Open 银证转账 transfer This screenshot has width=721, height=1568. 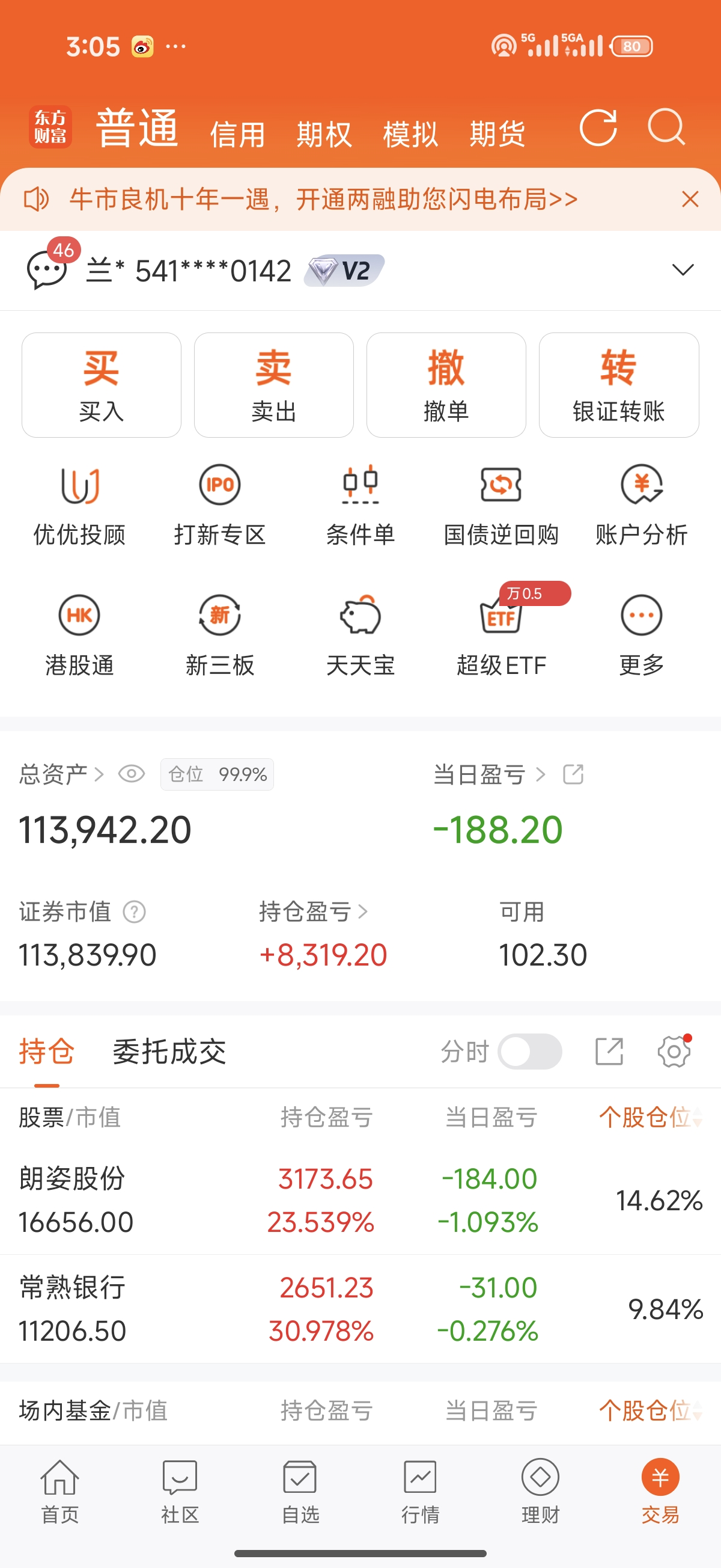(x=619, y=385)
